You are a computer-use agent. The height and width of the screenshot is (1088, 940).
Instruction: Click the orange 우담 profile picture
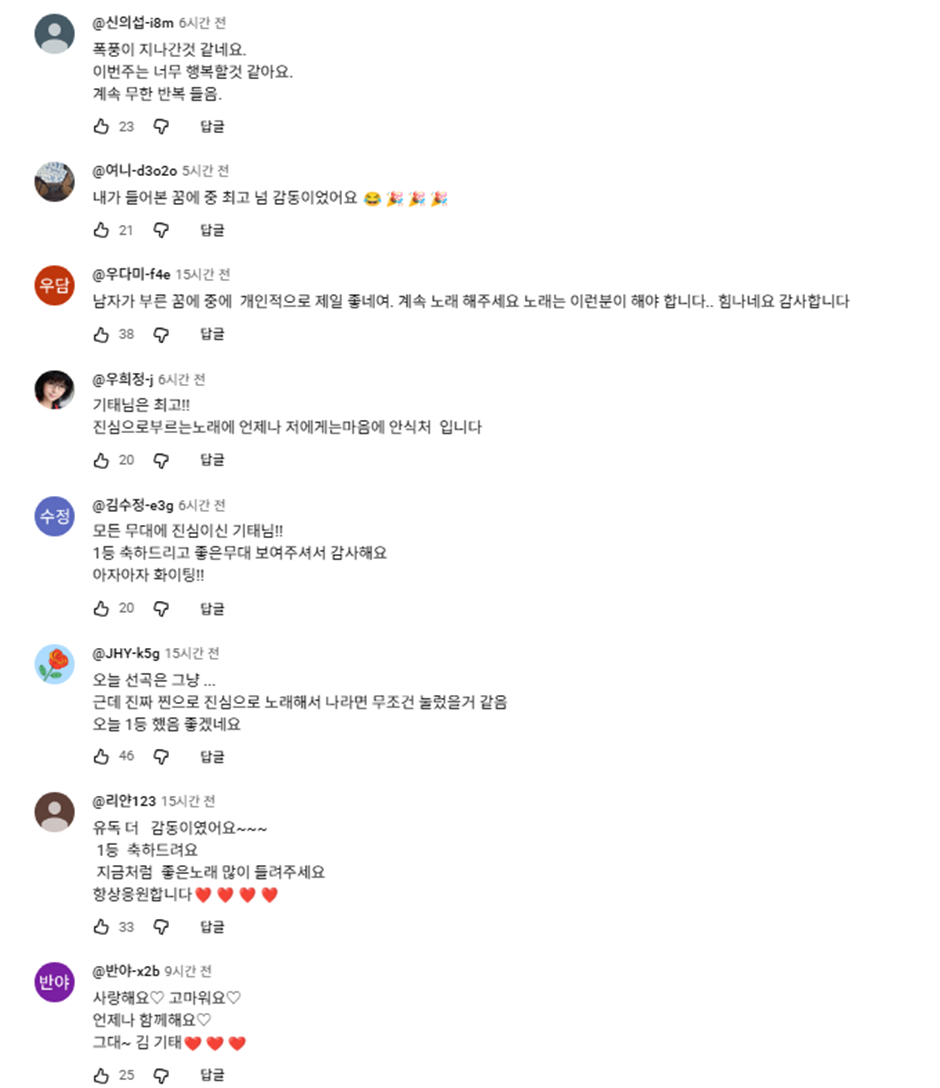click(x=54, y=285)
